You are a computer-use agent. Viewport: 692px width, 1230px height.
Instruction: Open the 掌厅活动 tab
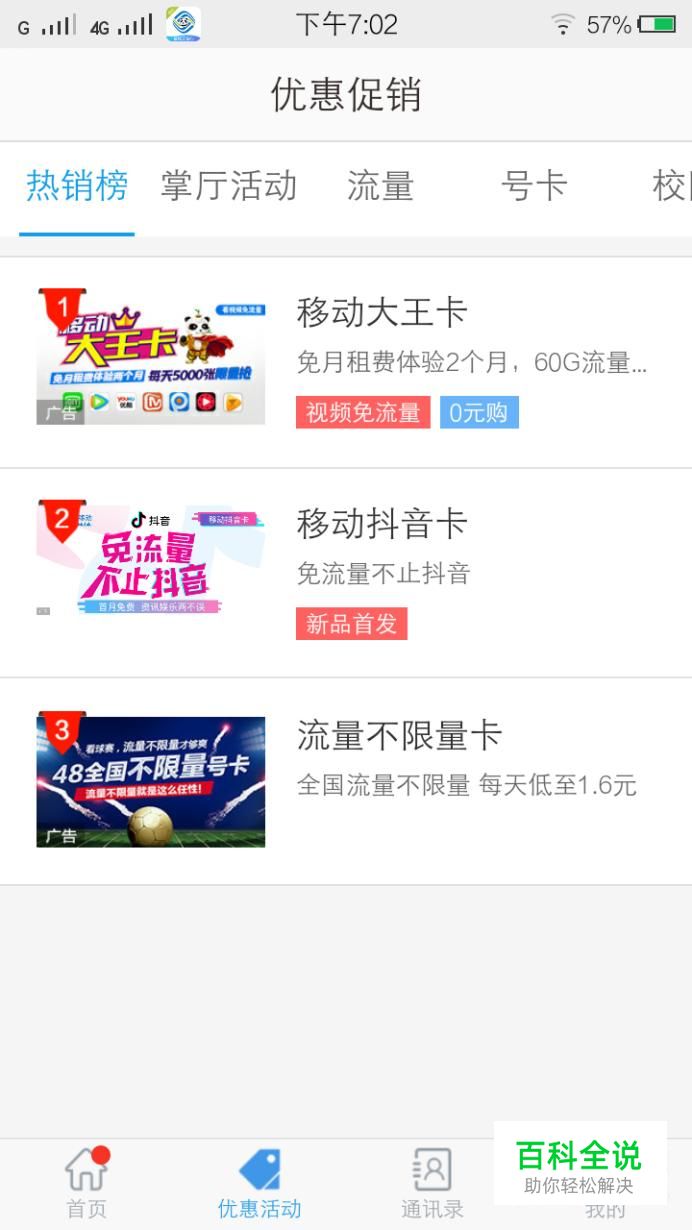tap(229, 187)
